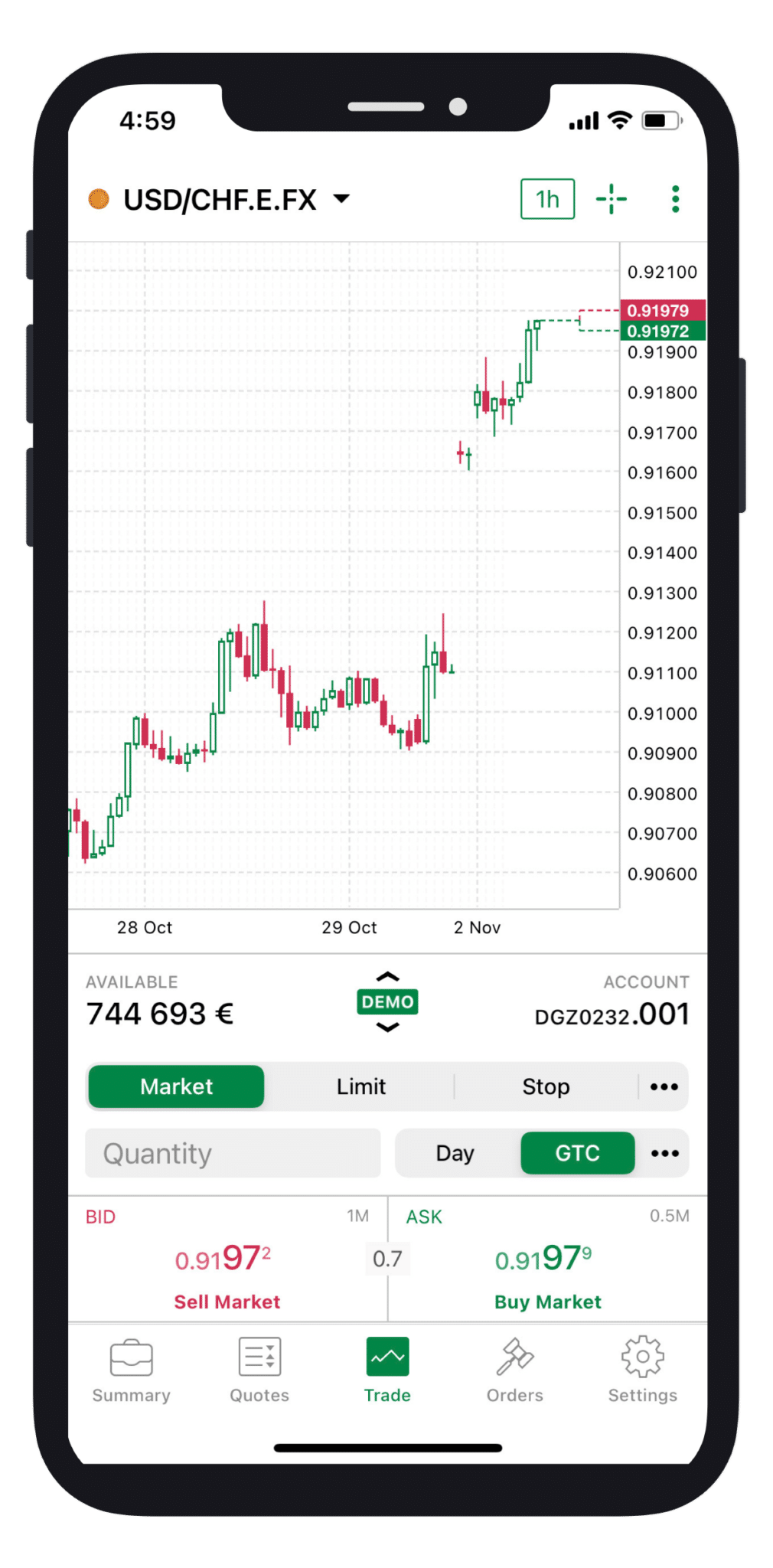Click the Quantity input field
The height and width of the screenshot is (1568, 773).
click(x=232, y=1153)
